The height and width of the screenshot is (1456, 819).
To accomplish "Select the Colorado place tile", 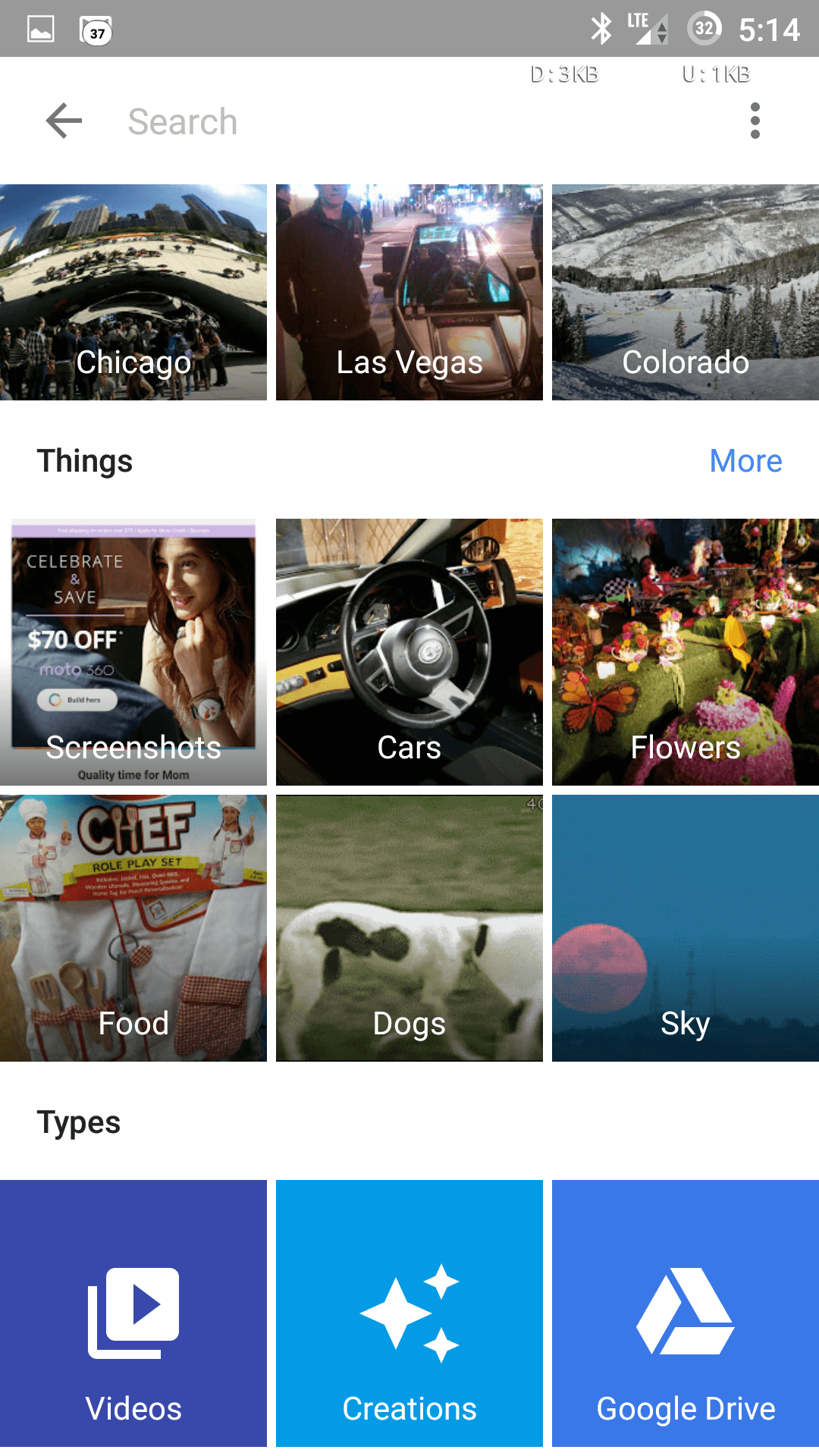I will (x=686, y=292).
